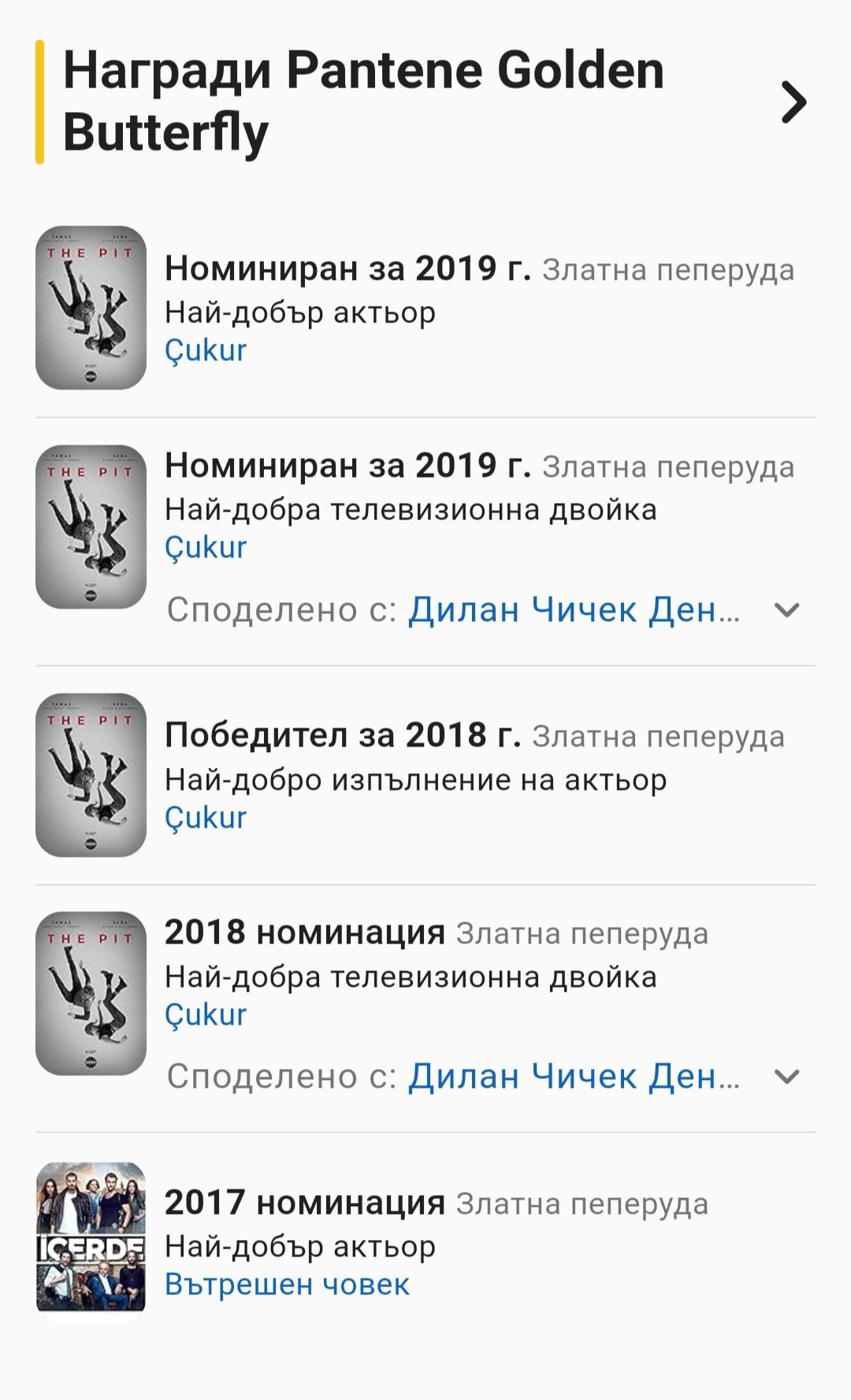Image resolution: width=851 pixels, height=1400 pixels.
Task: Tap the poster for 2019 Най-добър актьор nomination
Action: click(x=91, y=307)
